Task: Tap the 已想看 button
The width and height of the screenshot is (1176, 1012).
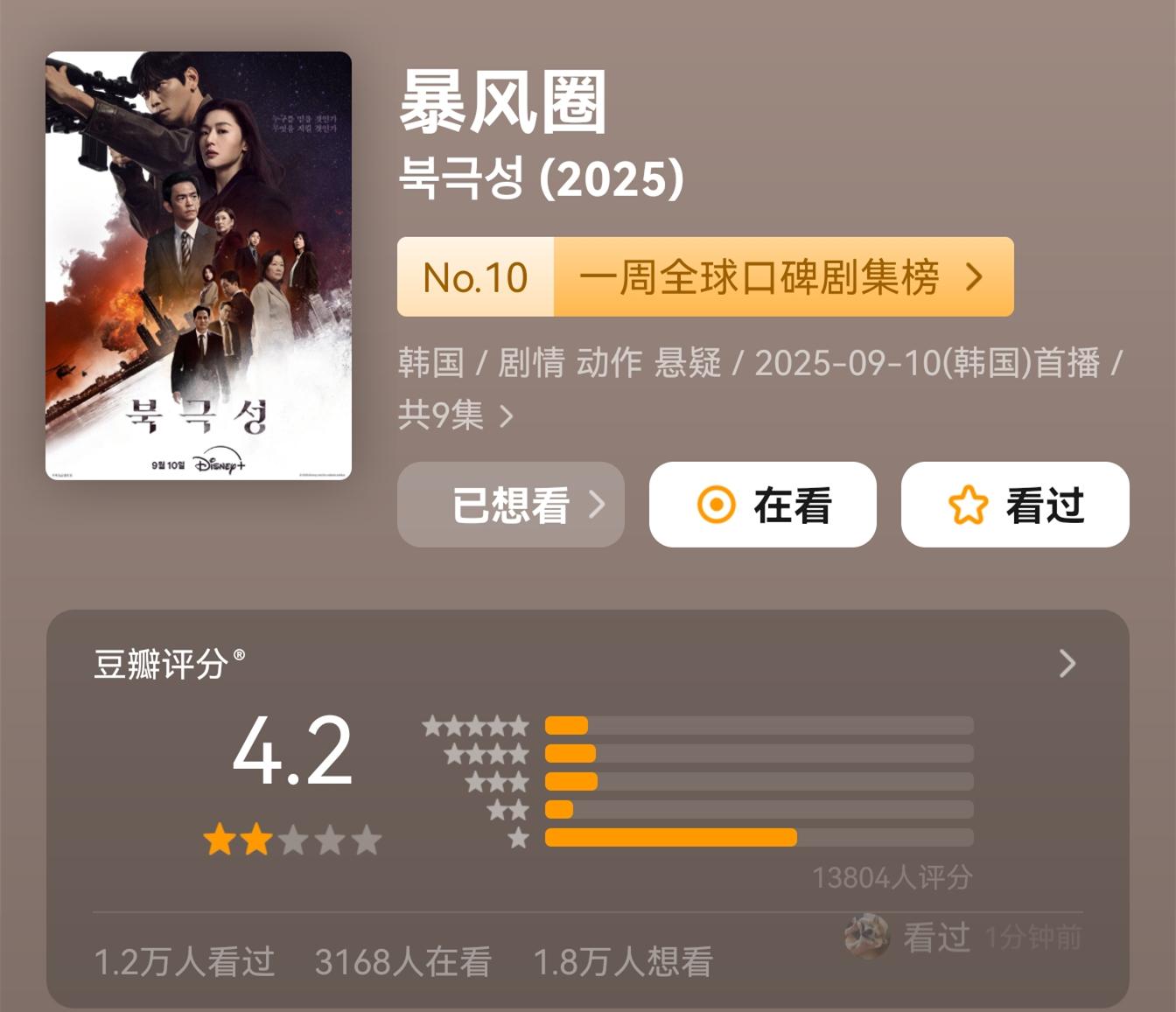Action: (x=511, y=505)
